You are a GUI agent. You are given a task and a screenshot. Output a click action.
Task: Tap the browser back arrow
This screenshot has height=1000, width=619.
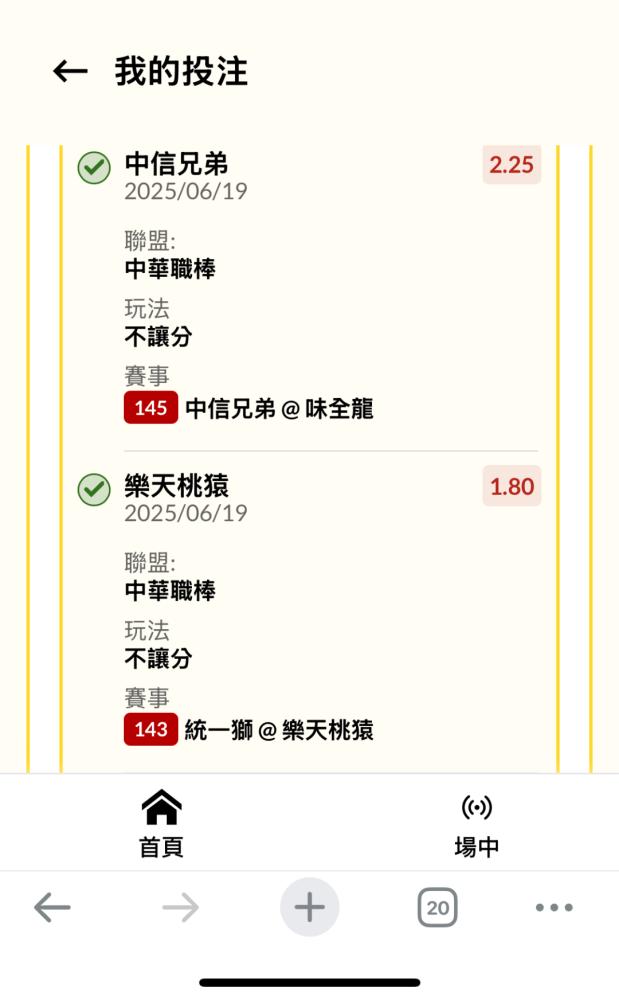52,907
